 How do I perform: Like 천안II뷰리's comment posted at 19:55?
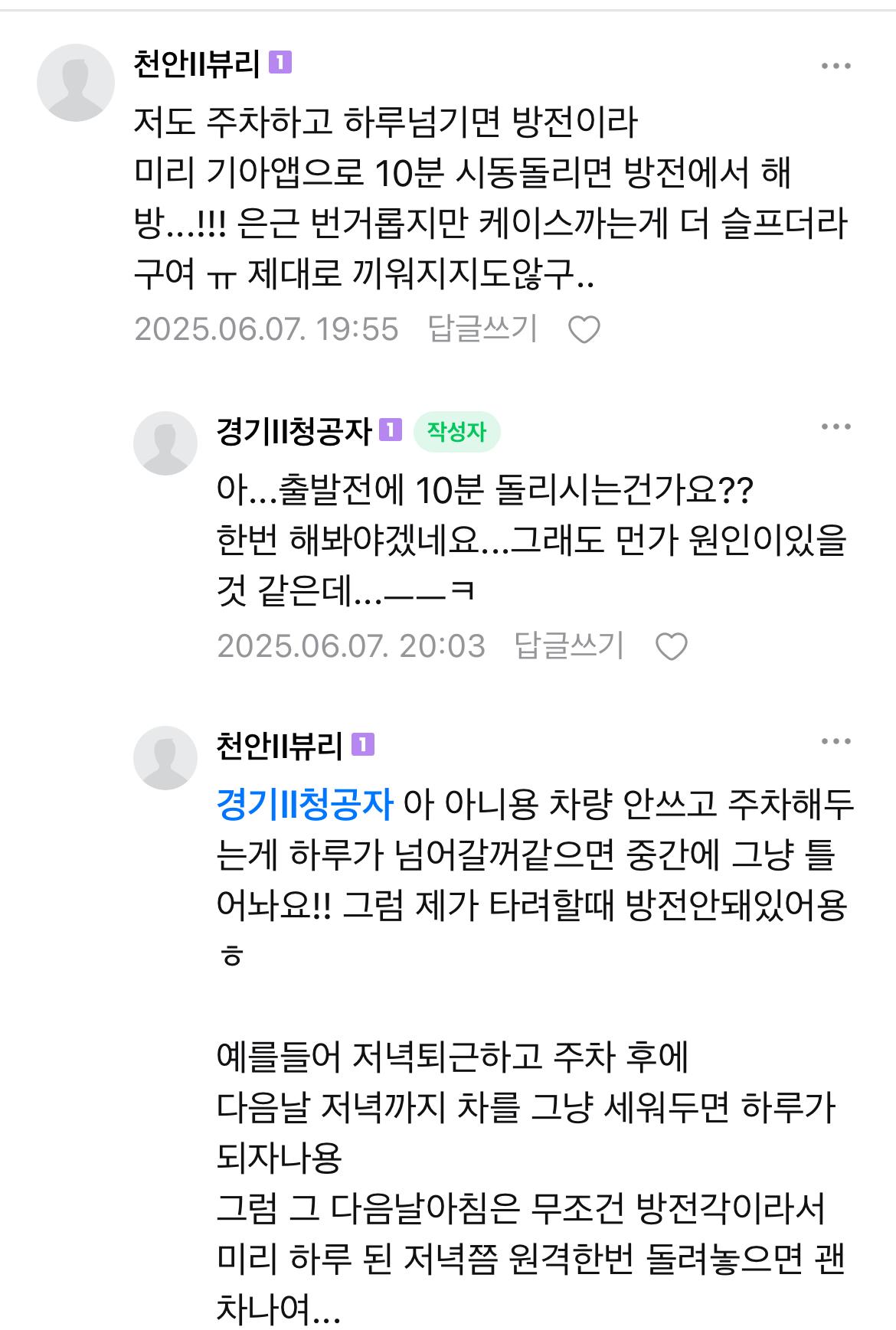click(x=584, y=330)
